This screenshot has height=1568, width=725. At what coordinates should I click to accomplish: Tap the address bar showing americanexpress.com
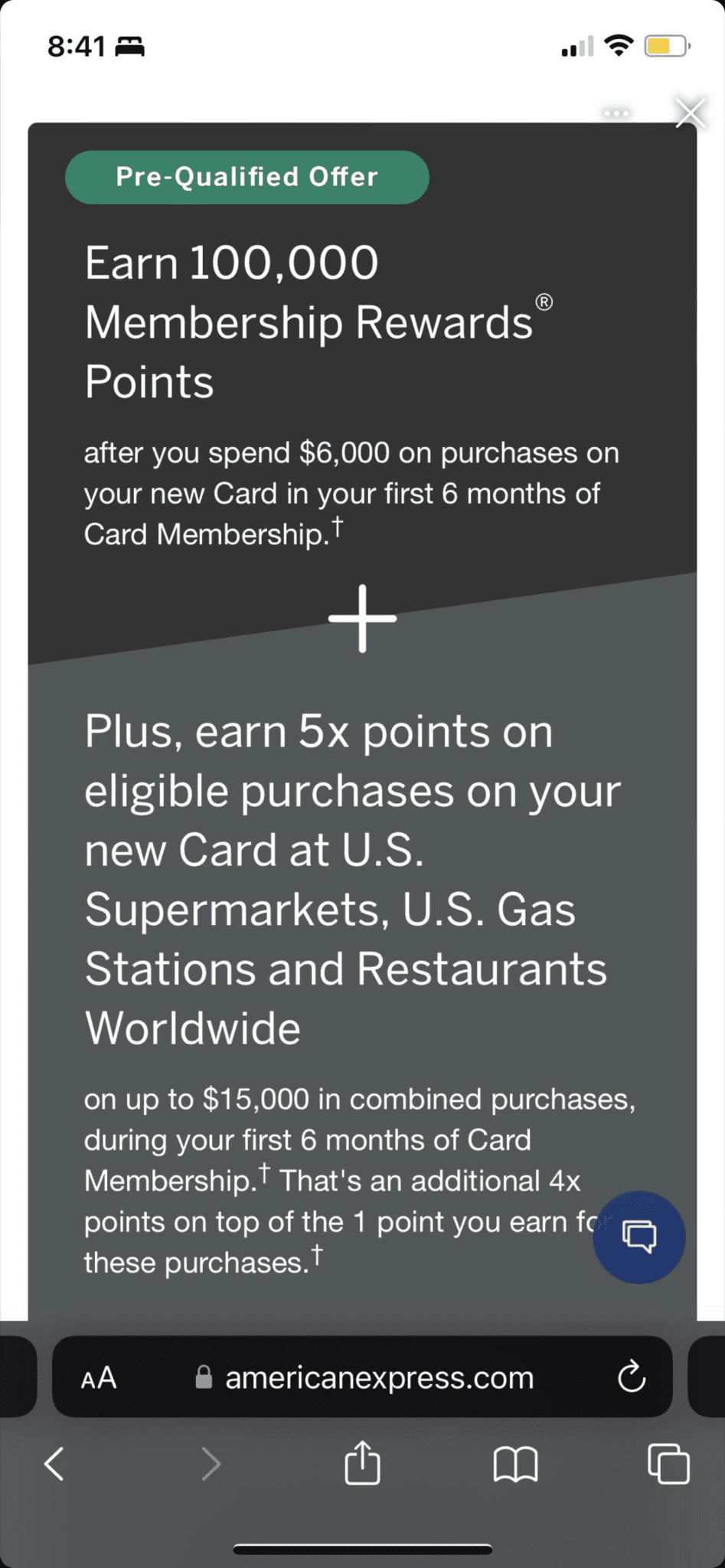(378, 1377)
